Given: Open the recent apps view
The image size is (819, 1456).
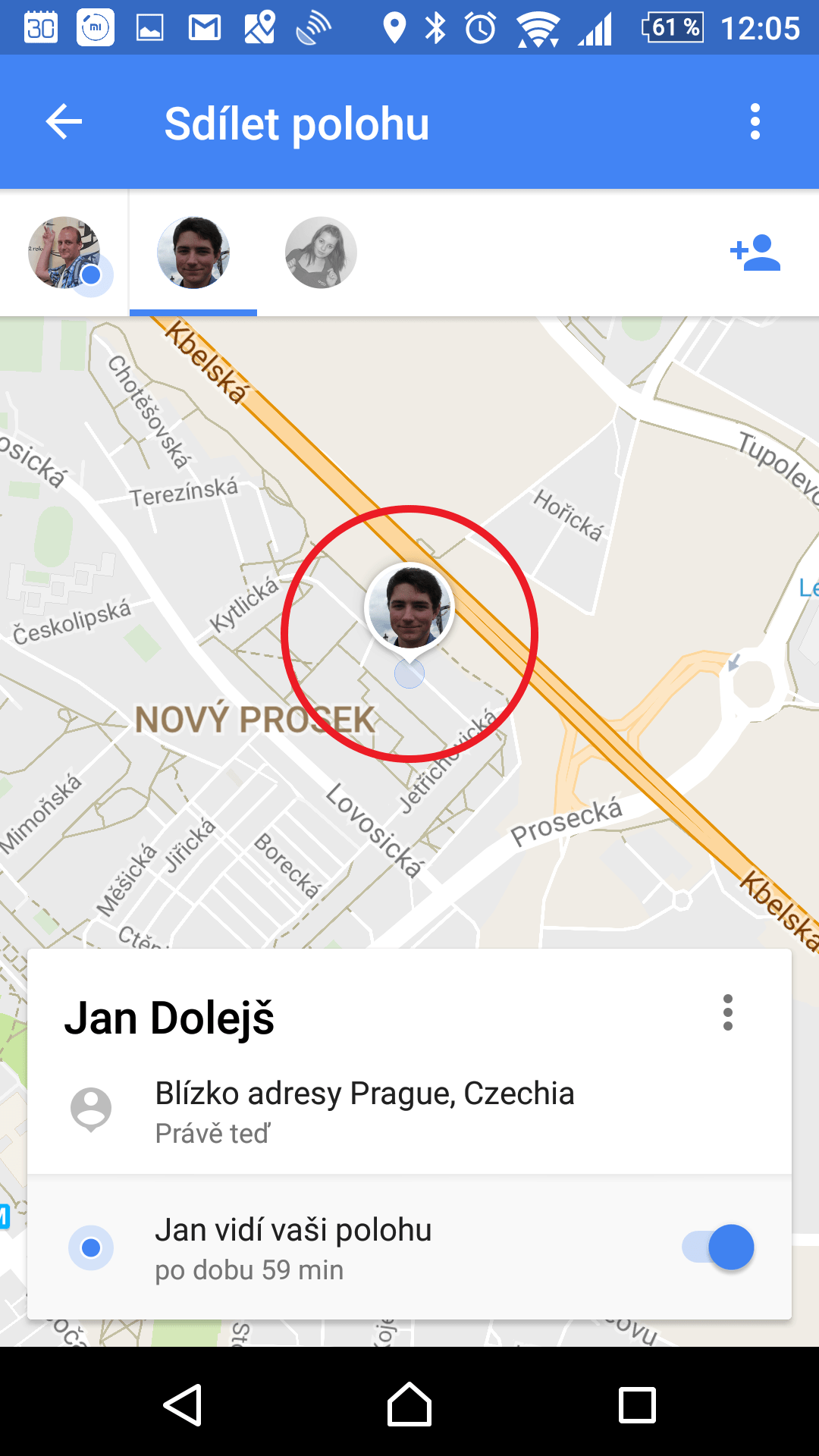Looking at the screenshot, I should (637, 1405).
